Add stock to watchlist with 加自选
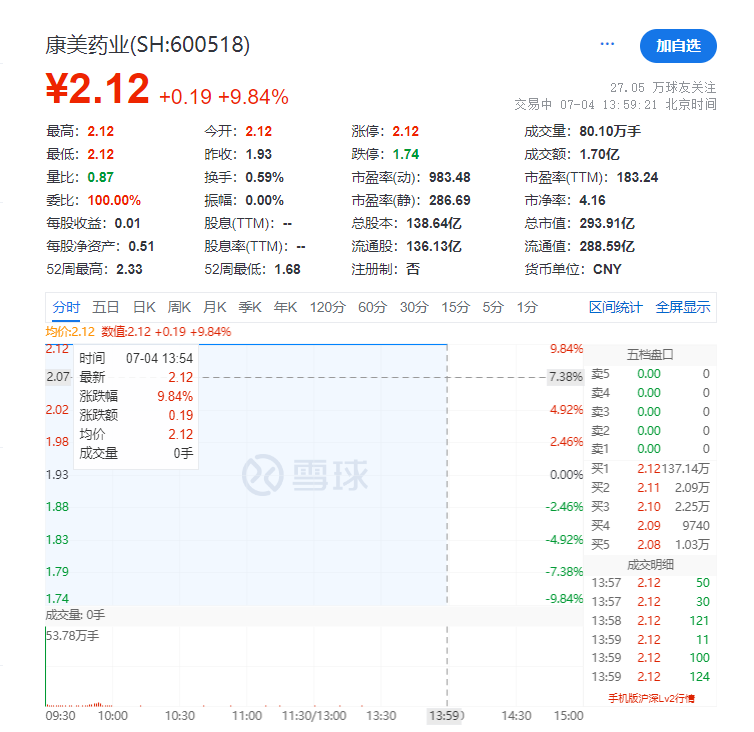 coord(678,45)
